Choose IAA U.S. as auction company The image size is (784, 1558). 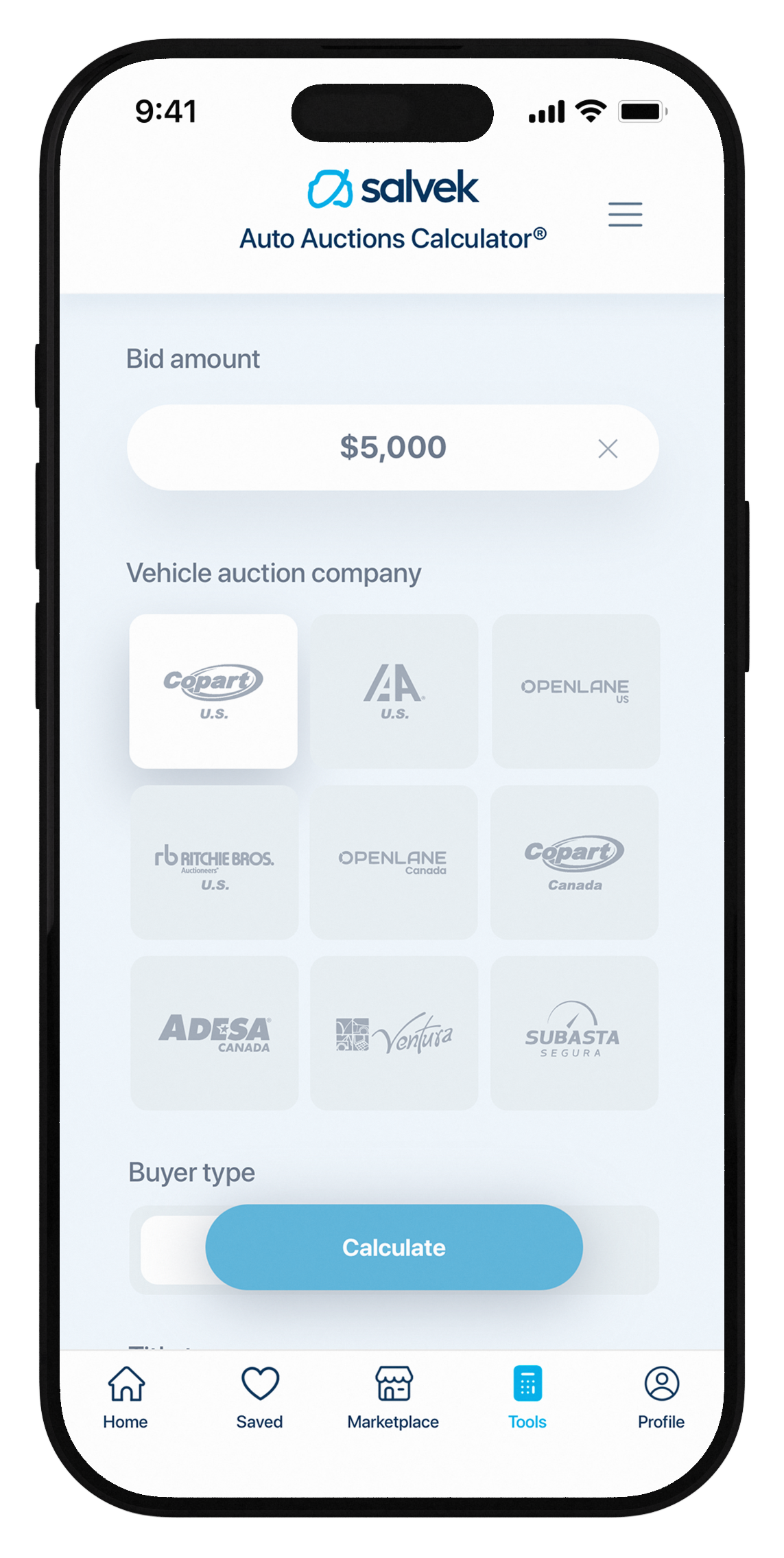tap(394, 690)
